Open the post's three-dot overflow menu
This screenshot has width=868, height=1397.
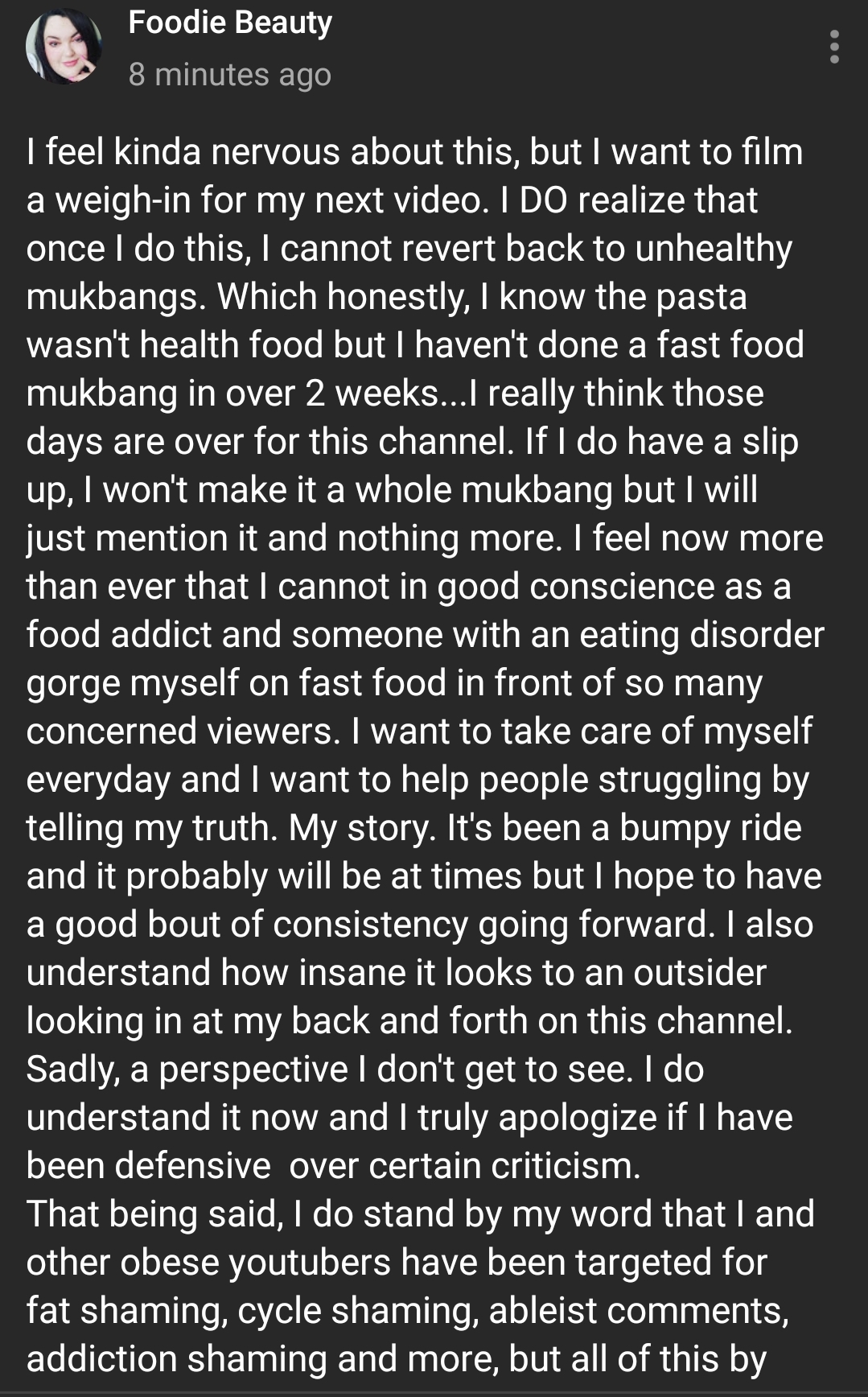click(x=834, y=47)
